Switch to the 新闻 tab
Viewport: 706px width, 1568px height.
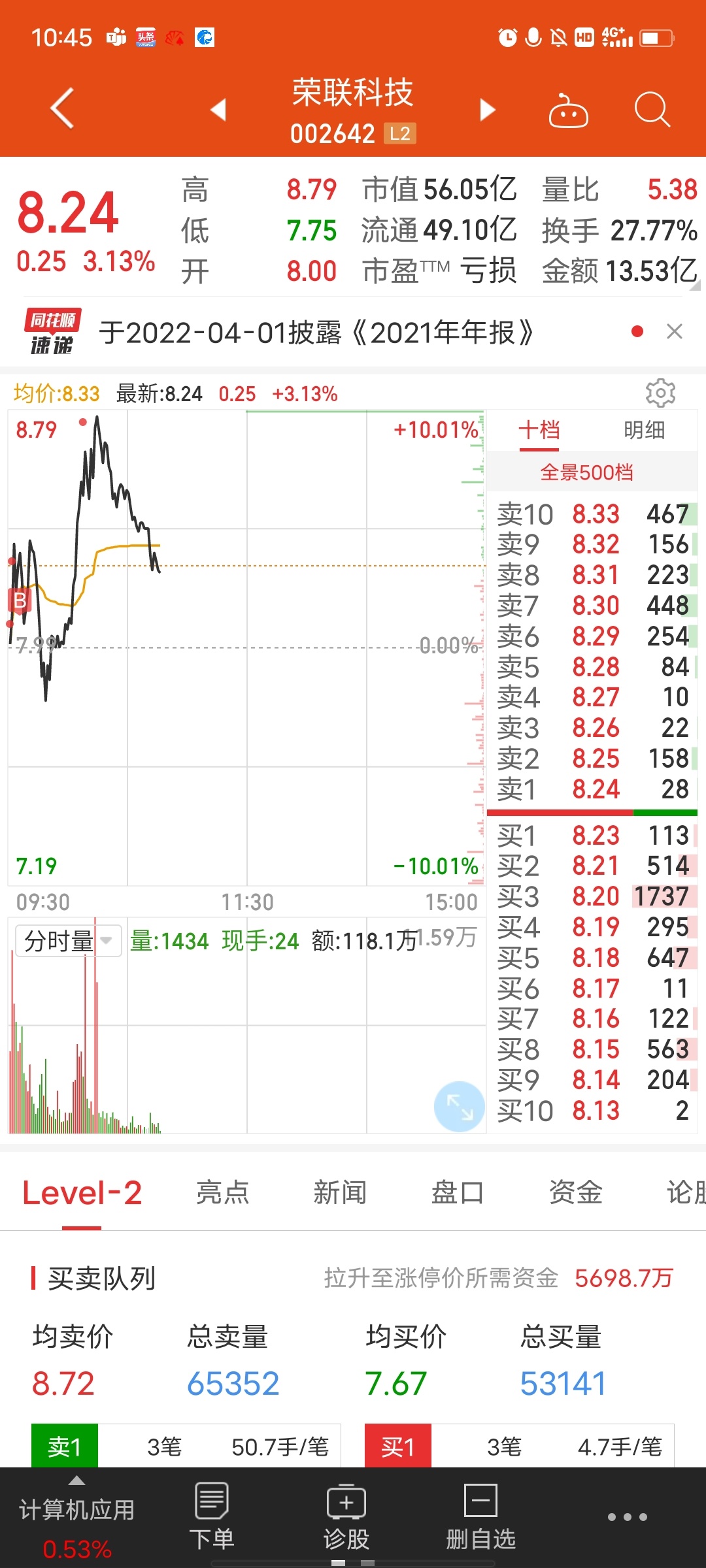tap(340, 1192)
